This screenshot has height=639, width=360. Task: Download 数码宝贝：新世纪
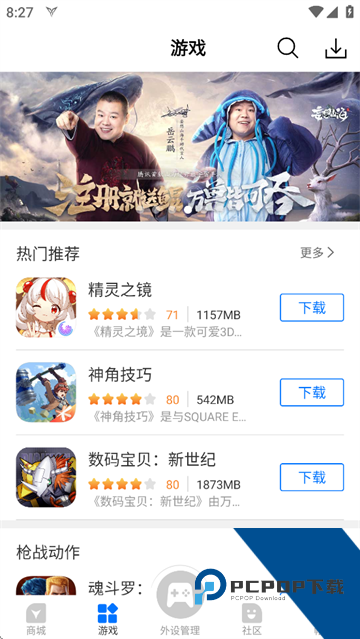pos(312,477)
